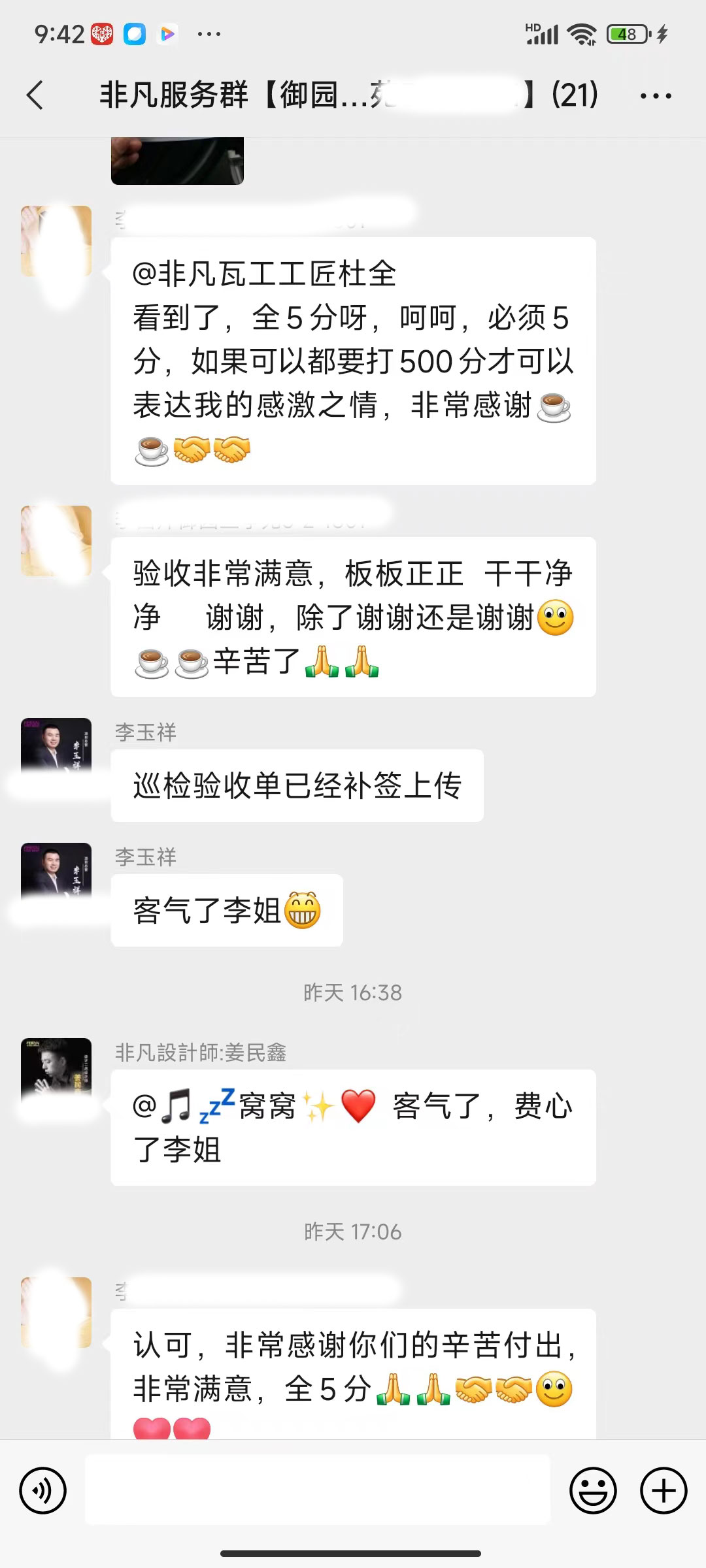Open the image message at the top
The width and height of the screenshot is (706, 1568).
(x=177, y=161)
